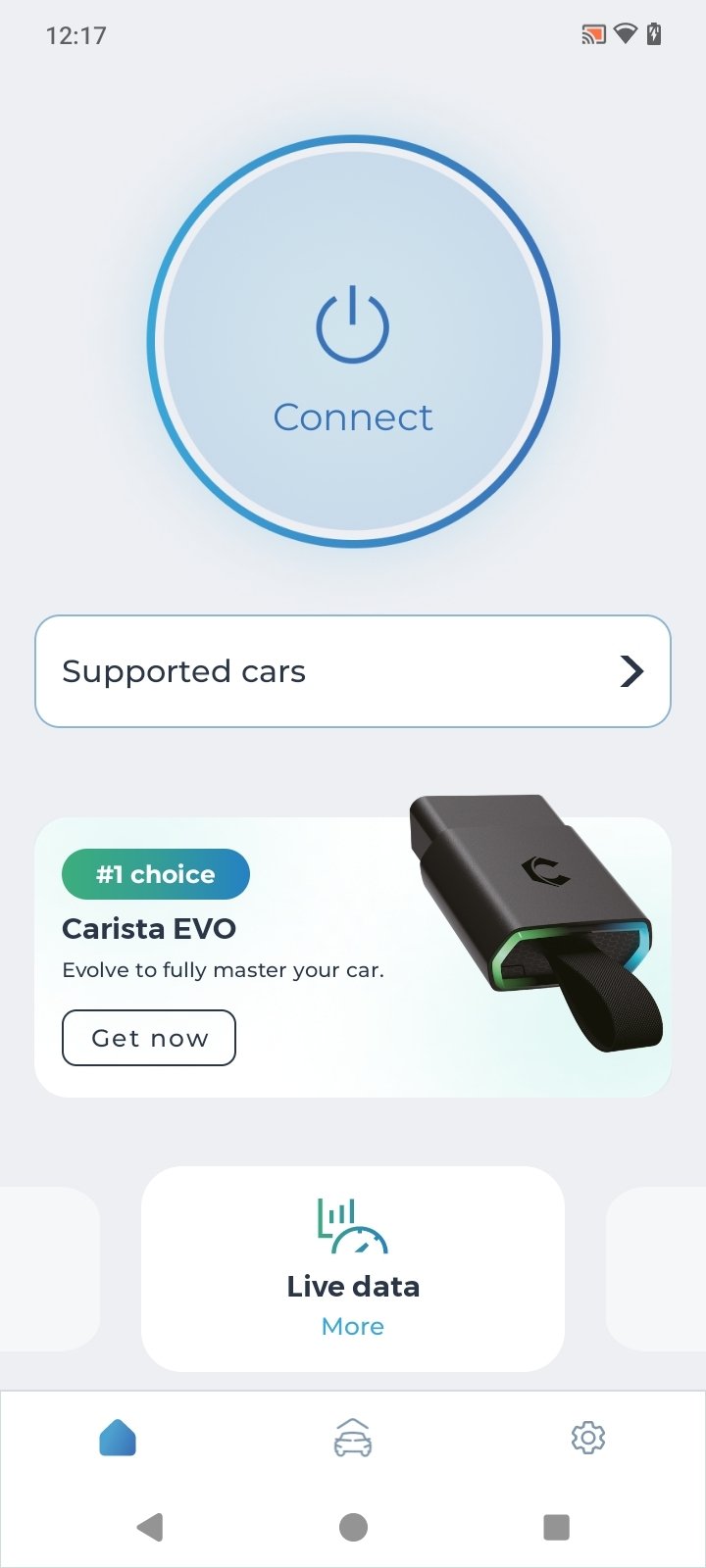This screenshot has width=706, height=1568.
Task: Open recent apps from navigation bar
Action: [x=556, y=1527]
